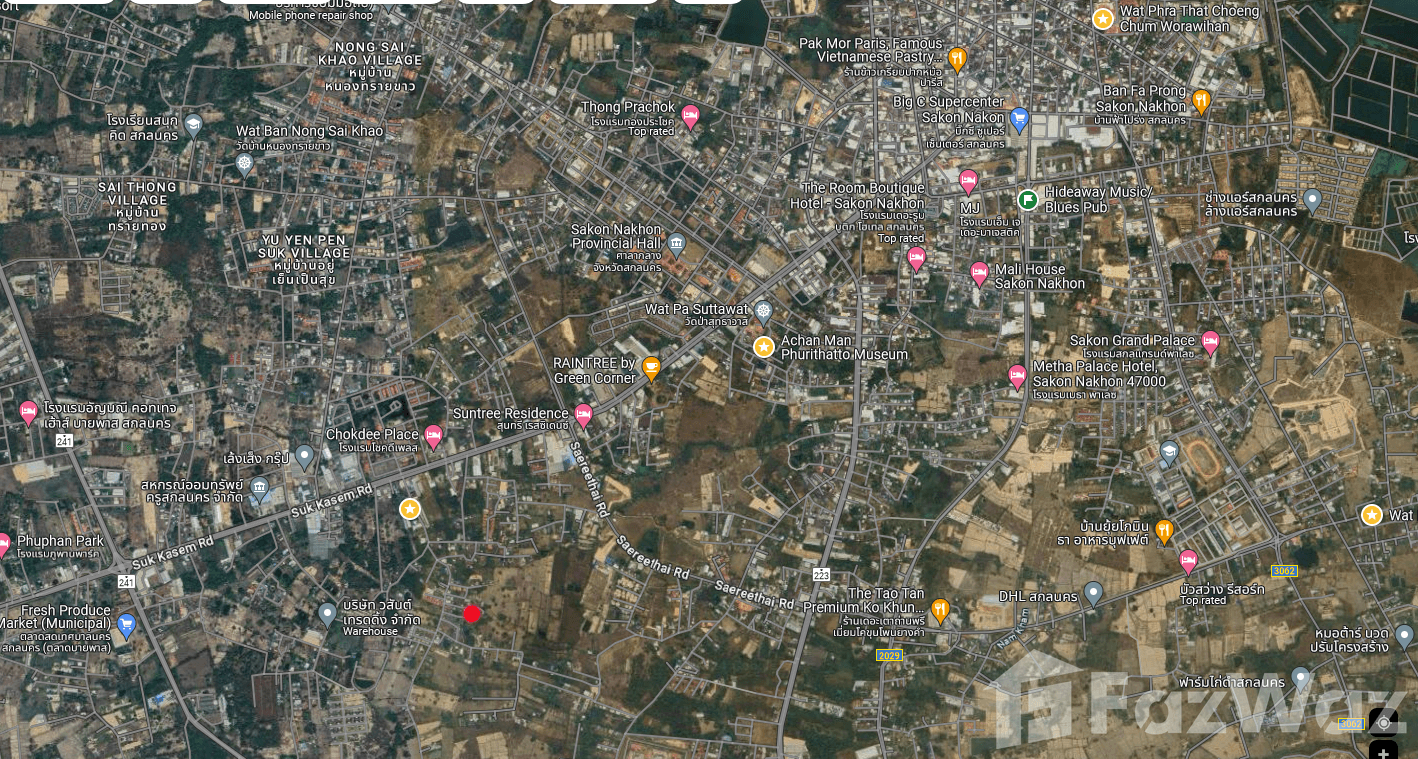Open Big C Supercenter Sakon Nakon marker

click(1019, 120)
